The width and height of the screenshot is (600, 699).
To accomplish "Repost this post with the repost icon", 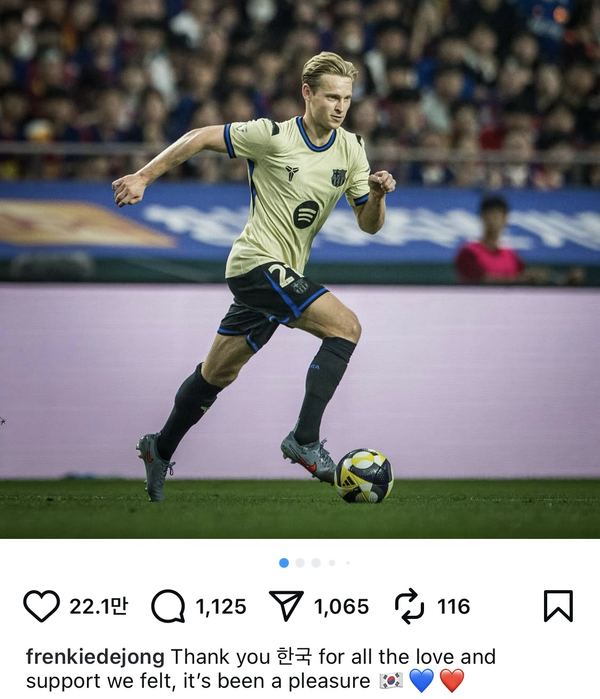I will (409, 606).
